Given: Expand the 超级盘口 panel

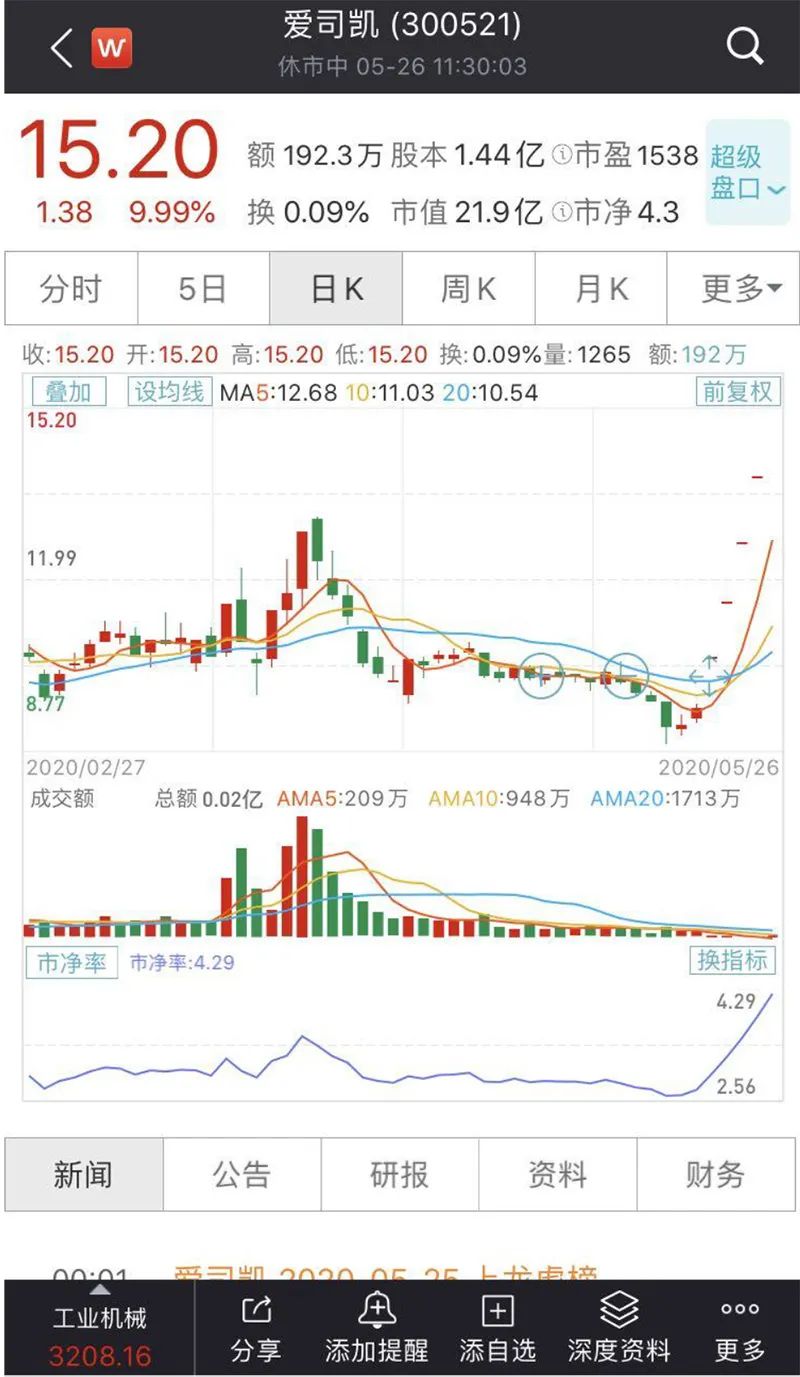Looking at the screenshot, I should click(x=748, y=173).
